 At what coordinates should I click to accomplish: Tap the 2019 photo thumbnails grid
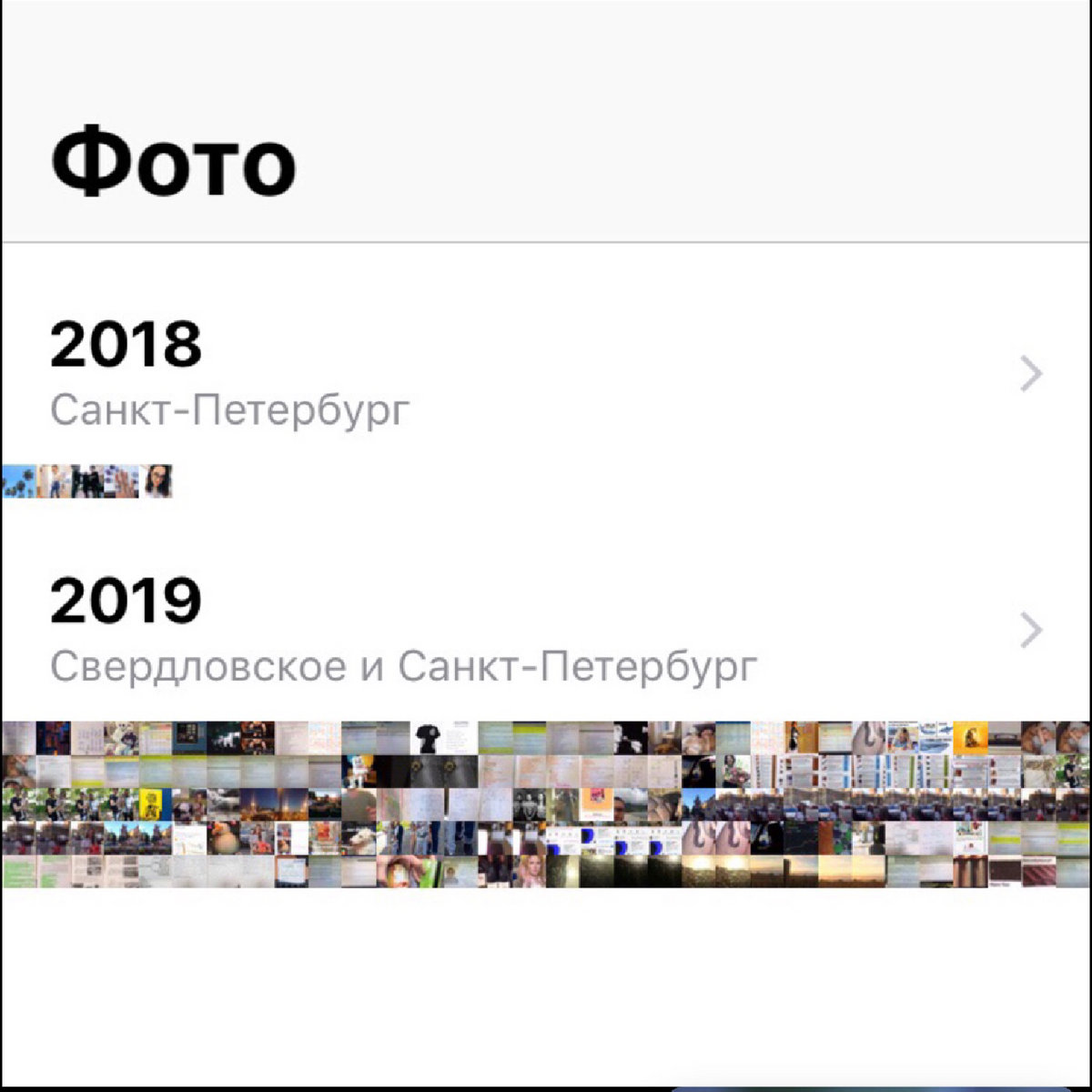click(546, 804)
